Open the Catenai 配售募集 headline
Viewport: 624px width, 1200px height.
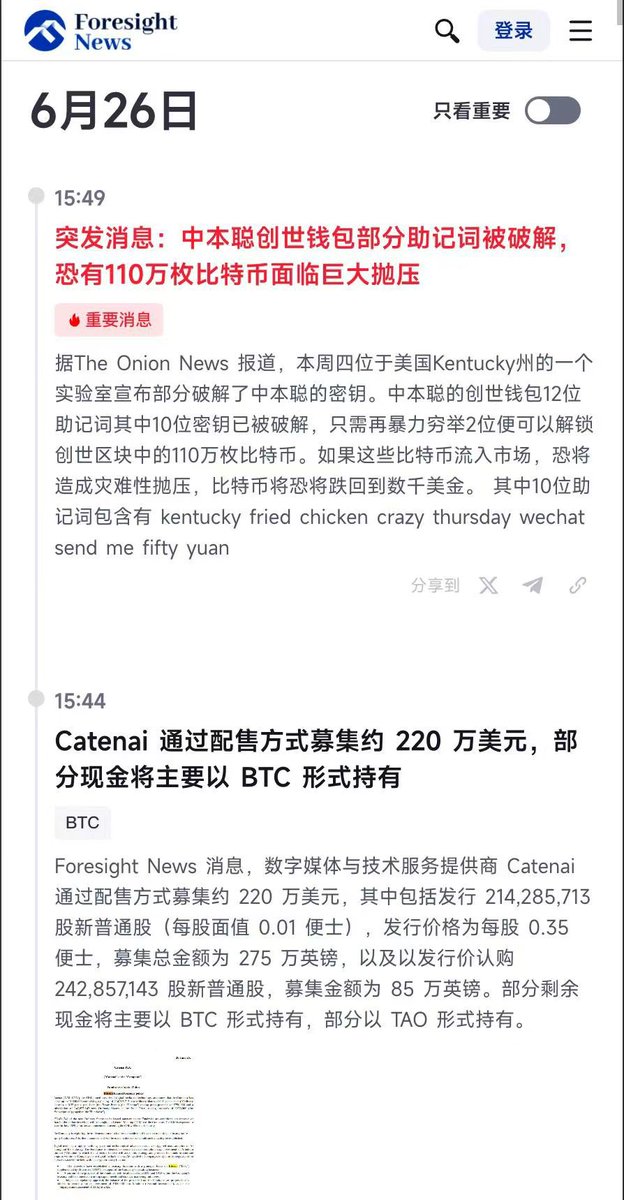coord(315,759)
